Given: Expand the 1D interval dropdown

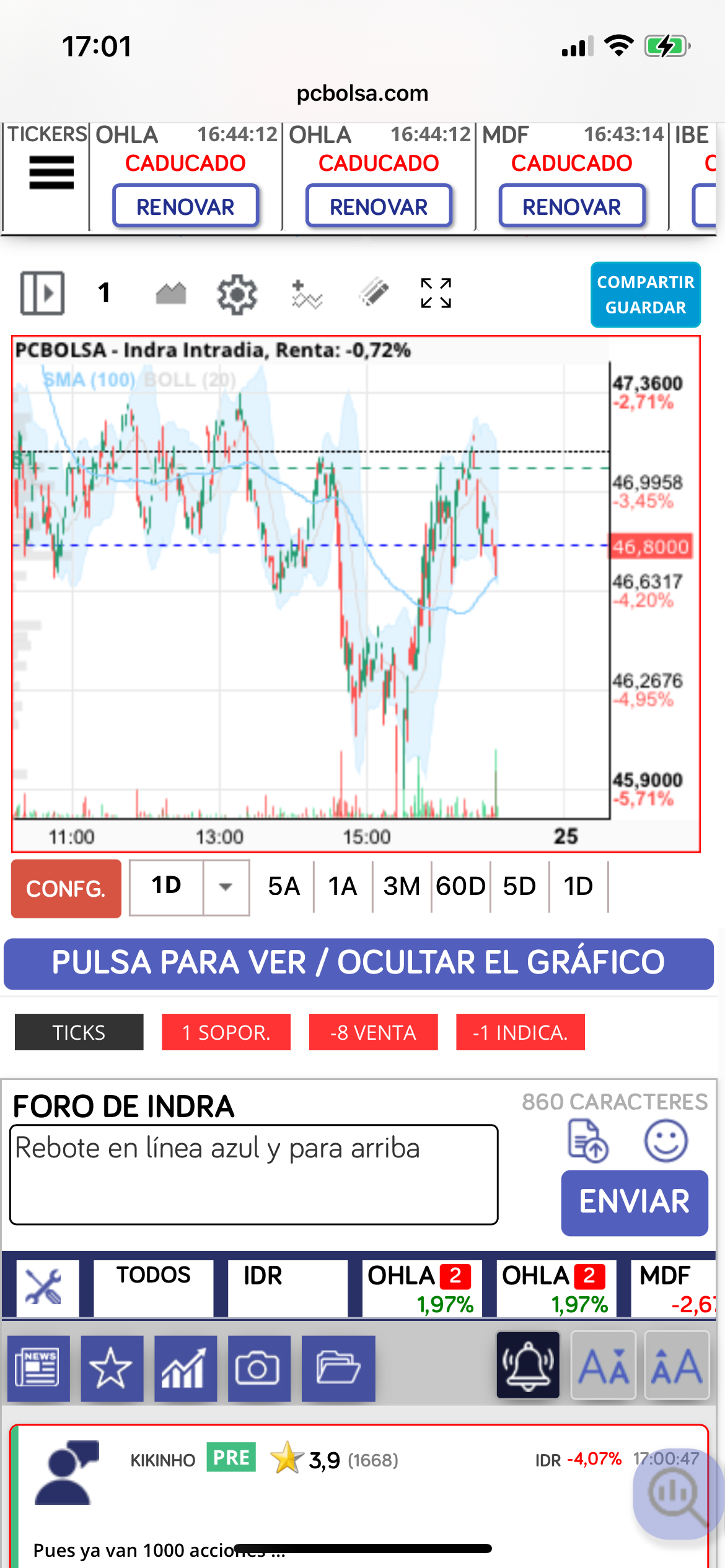Looking at the screenshot, I should (226, 887).
